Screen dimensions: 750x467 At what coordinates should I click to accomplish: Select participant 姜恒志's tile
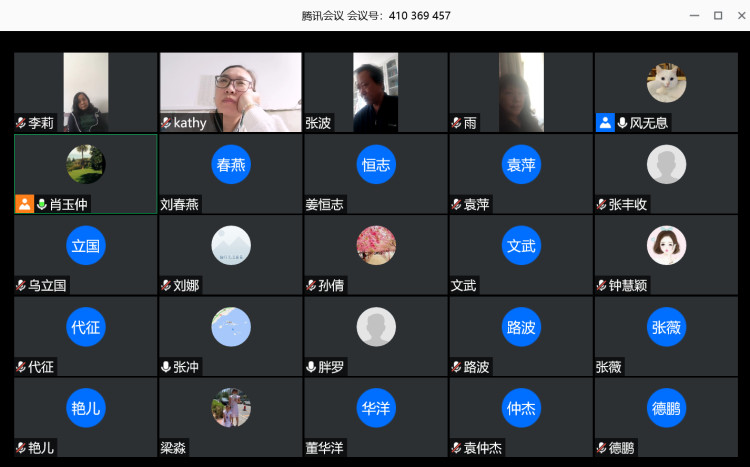tap(376, 173)
